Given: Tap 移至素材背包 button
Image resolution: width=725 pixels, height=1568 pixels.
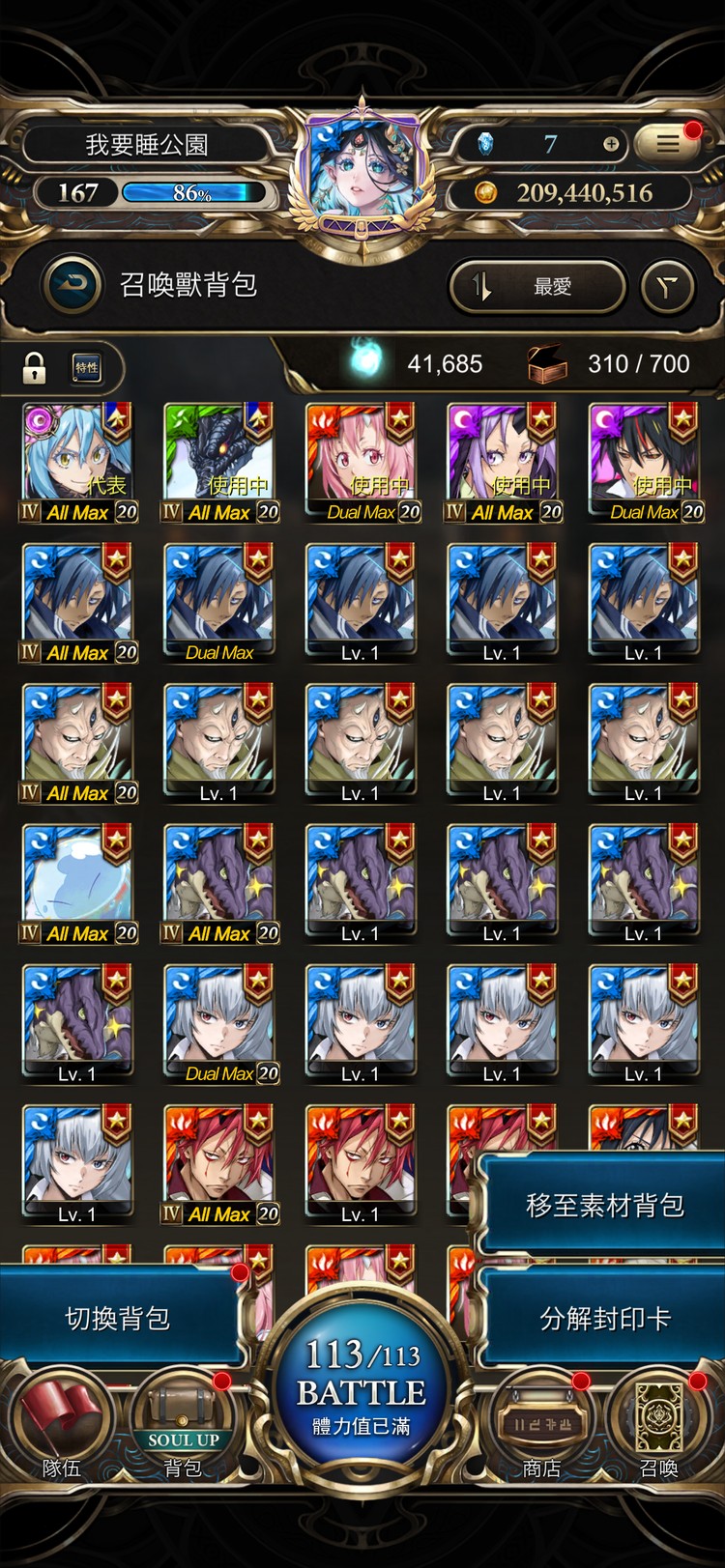Looking at the screenshot, I should pos(604,1205).
